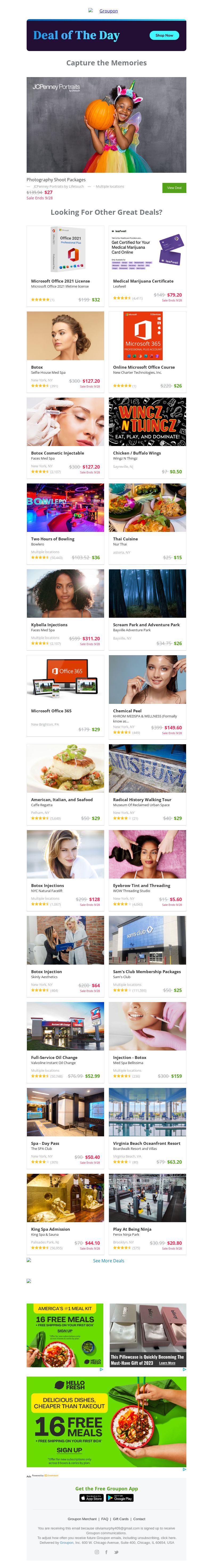Image resolution: width=213 pixels, height=1568 pixels.
Task: Open the FAQ footer link
Action: coord(104,1519)
